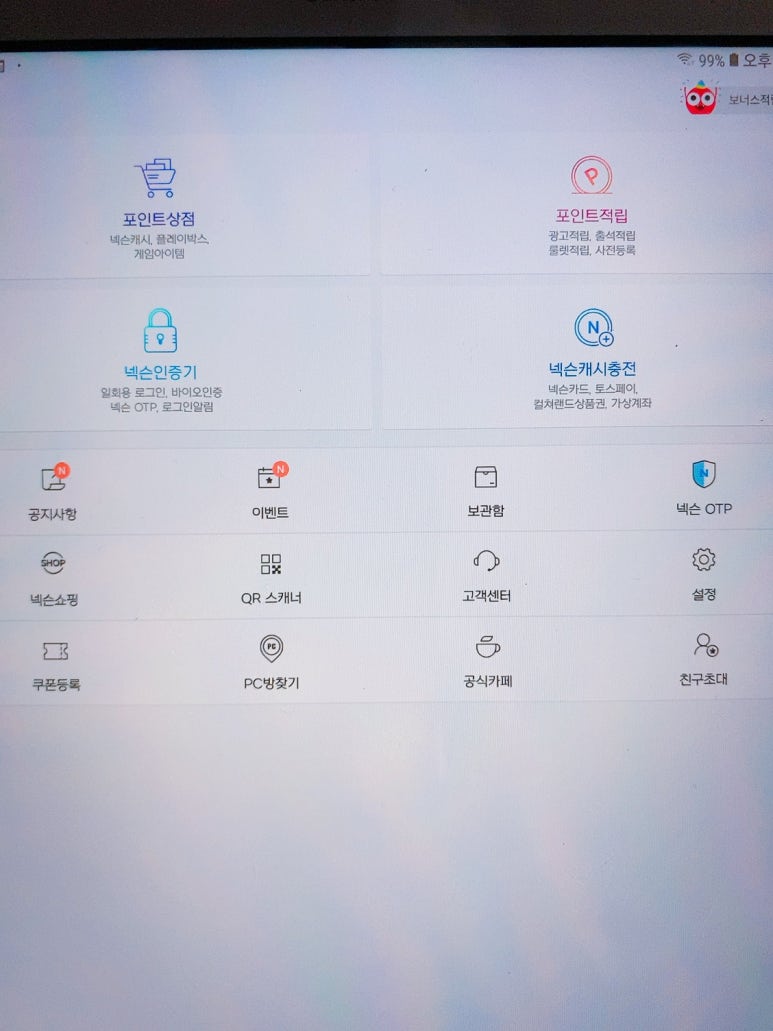
Task: Launch the QR 스캐너
Action: 271,577
